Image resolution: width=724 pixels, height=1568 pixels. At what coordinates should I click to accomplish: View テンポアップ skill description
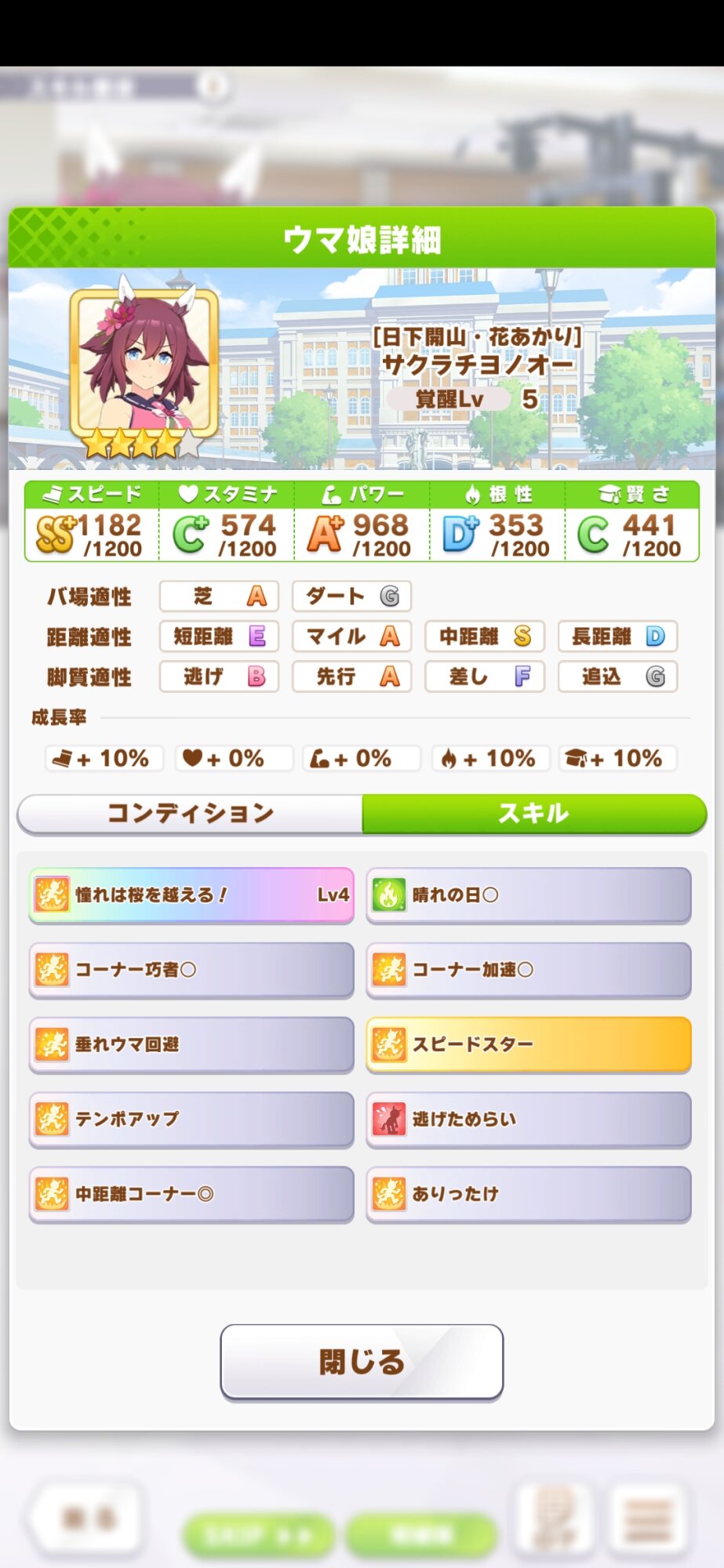pos(191,1119)
